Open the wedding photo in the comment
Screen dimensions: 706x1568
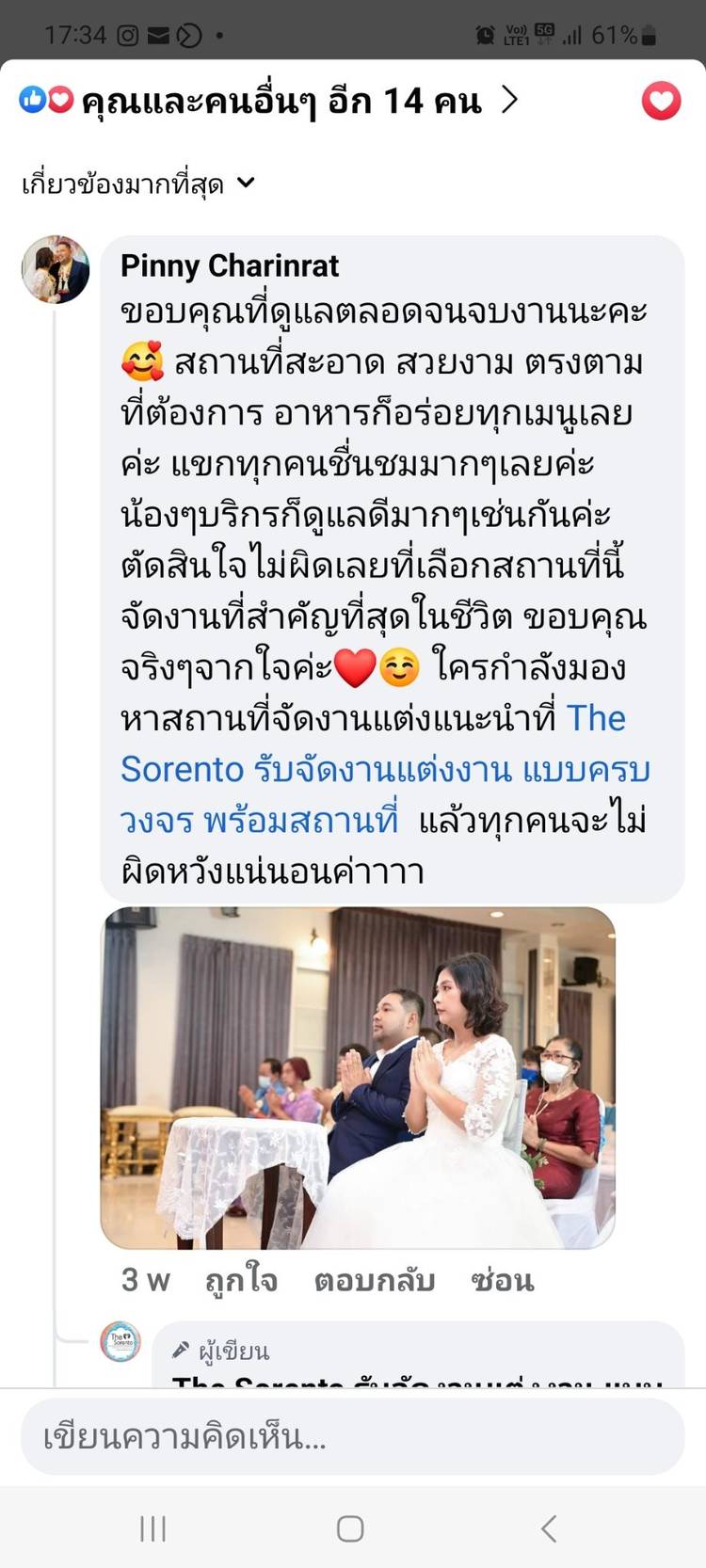point(358,1078)
